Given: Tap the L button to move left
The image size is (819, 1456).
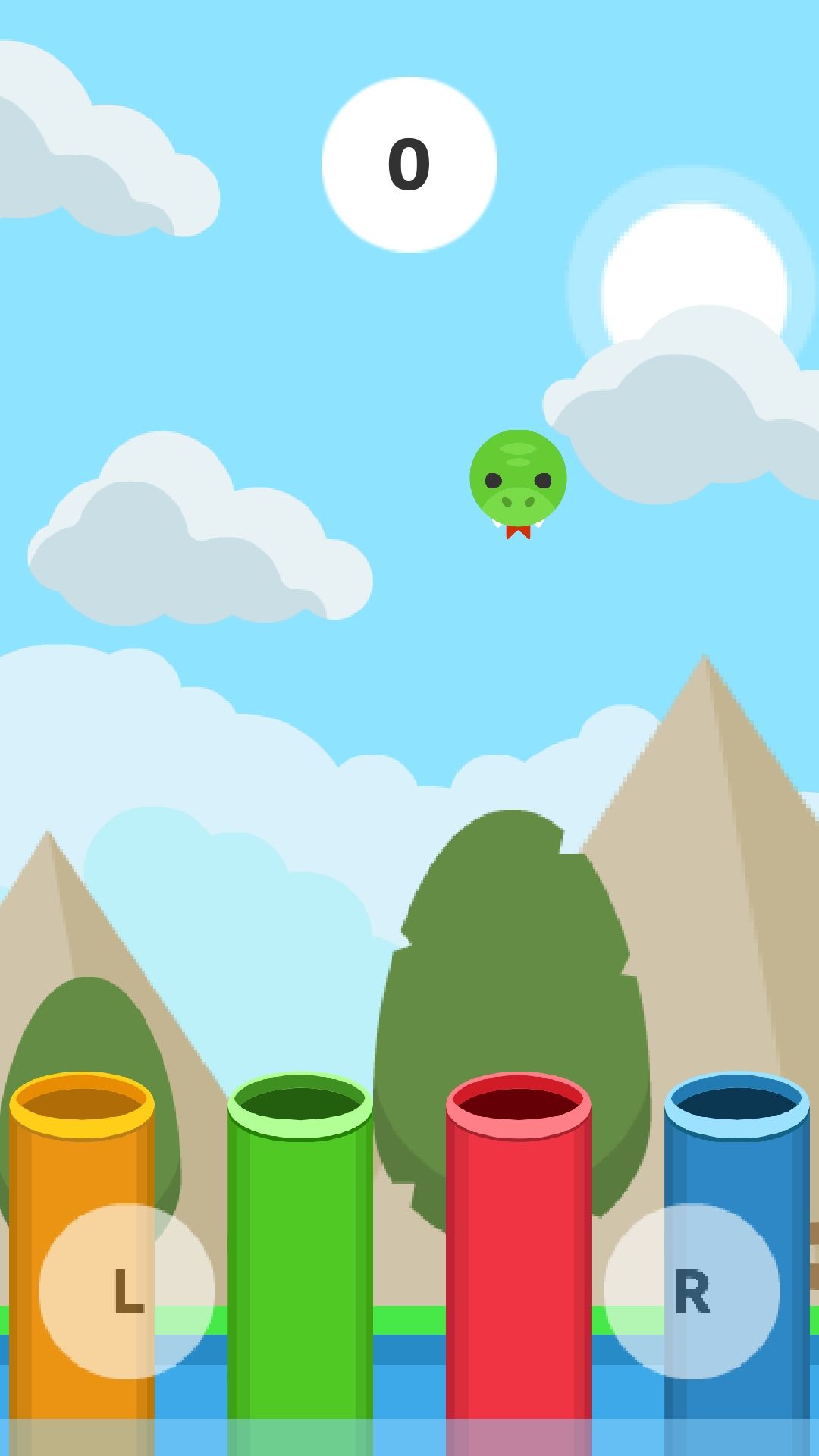Looking at the screenshot, I should coord(127,1291).
